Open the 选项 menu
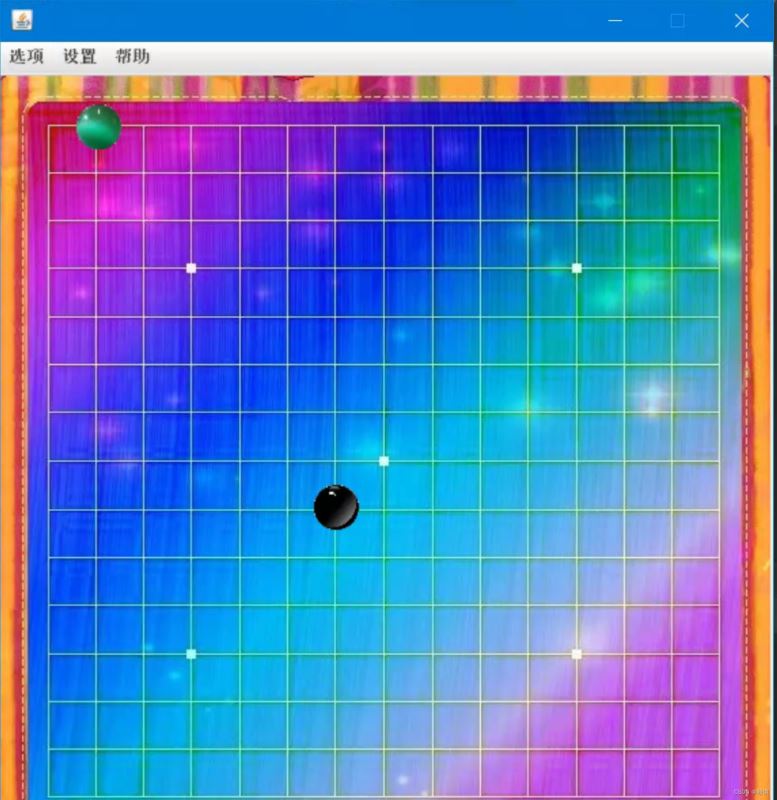The height and width of the screenshot is (800, 777). [27, 57]
